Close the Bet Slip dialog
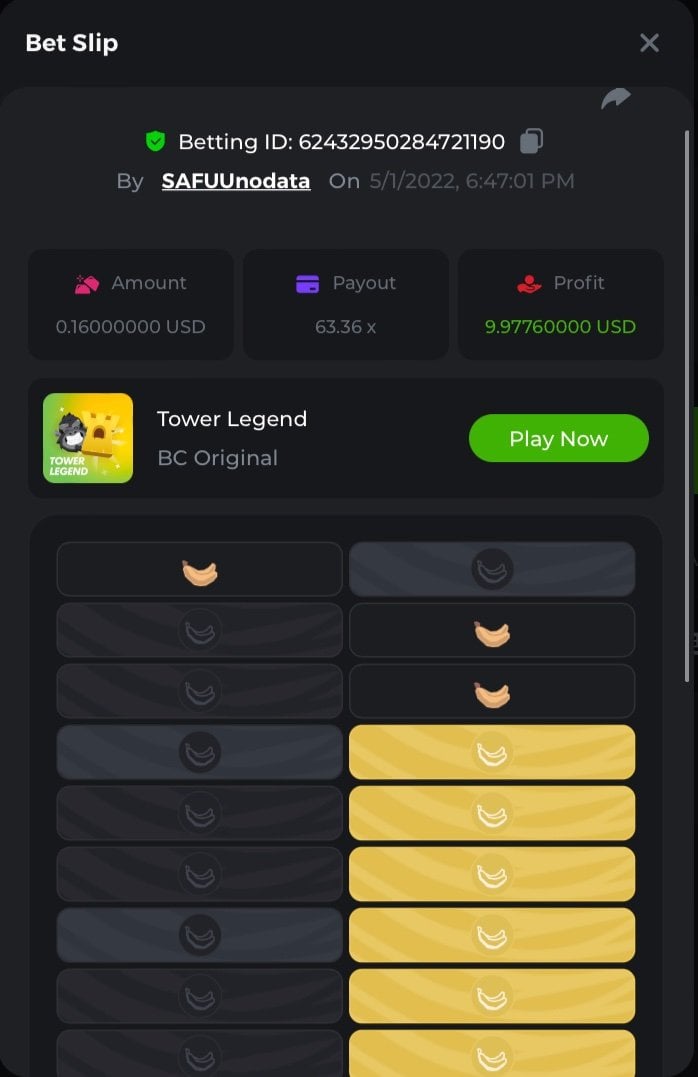Image resolution: width=698 pixels, height=1077 pixels. point(649,43)
